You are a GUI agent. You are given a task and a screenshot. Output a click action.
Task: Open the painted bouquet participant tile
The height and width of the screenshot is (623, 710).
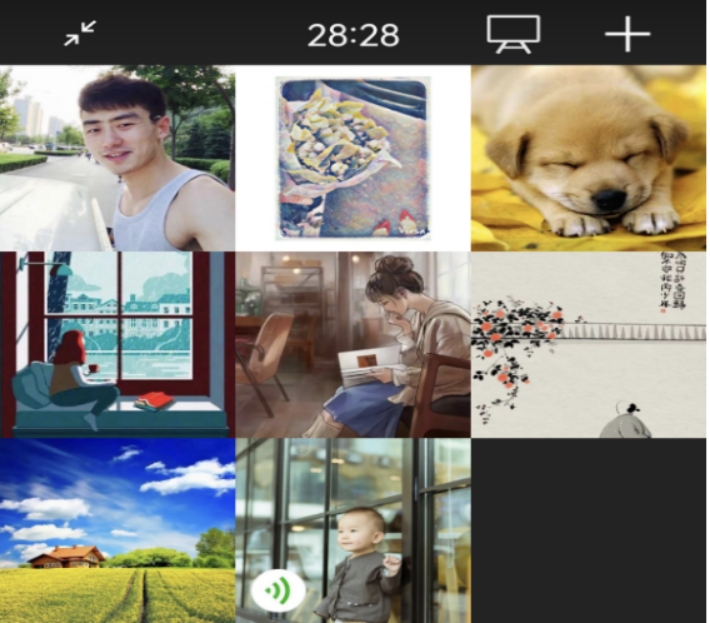(x=353, y=158)
